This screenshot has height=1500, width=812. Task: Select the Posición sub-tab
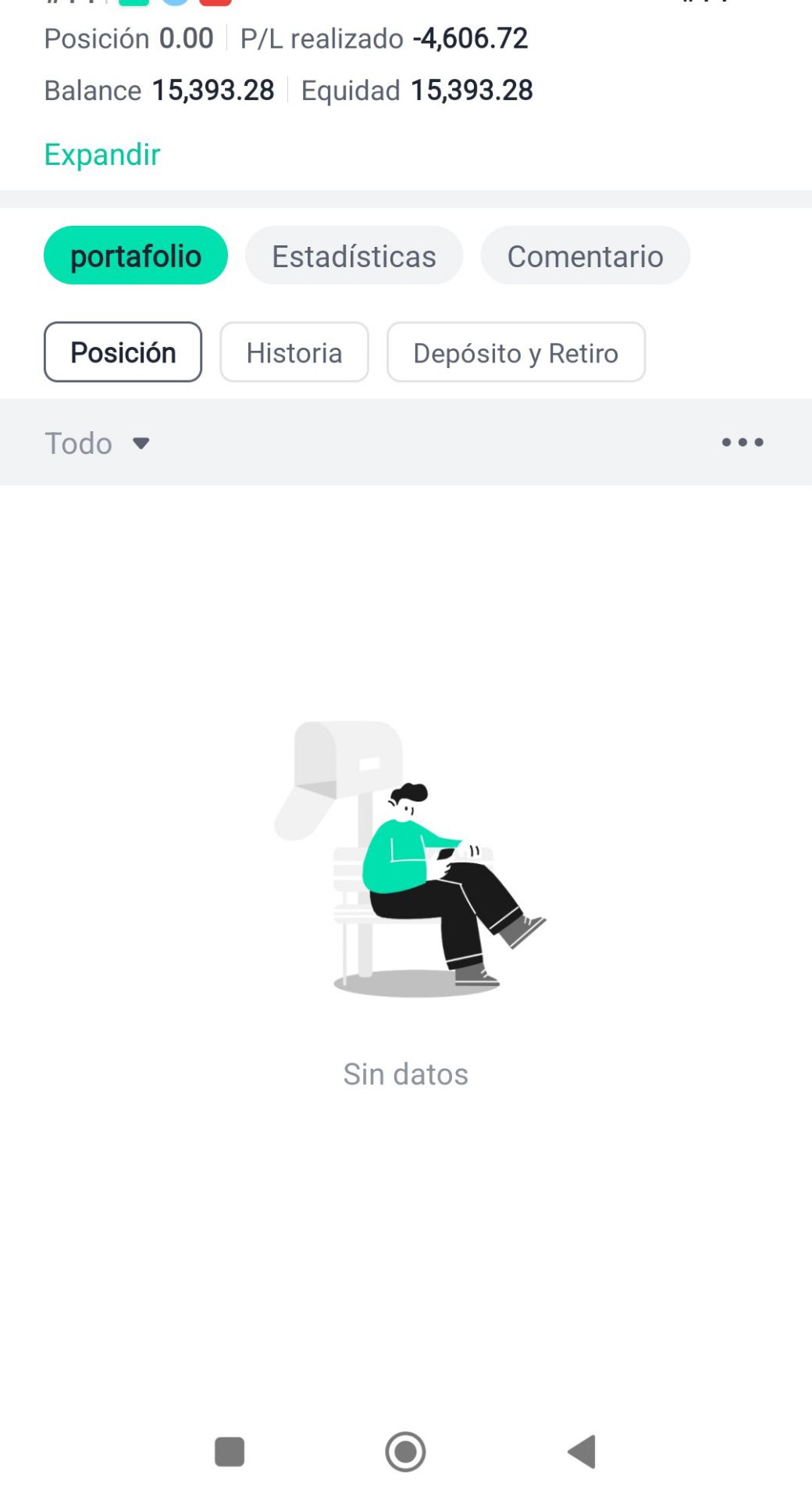point(123,352)
